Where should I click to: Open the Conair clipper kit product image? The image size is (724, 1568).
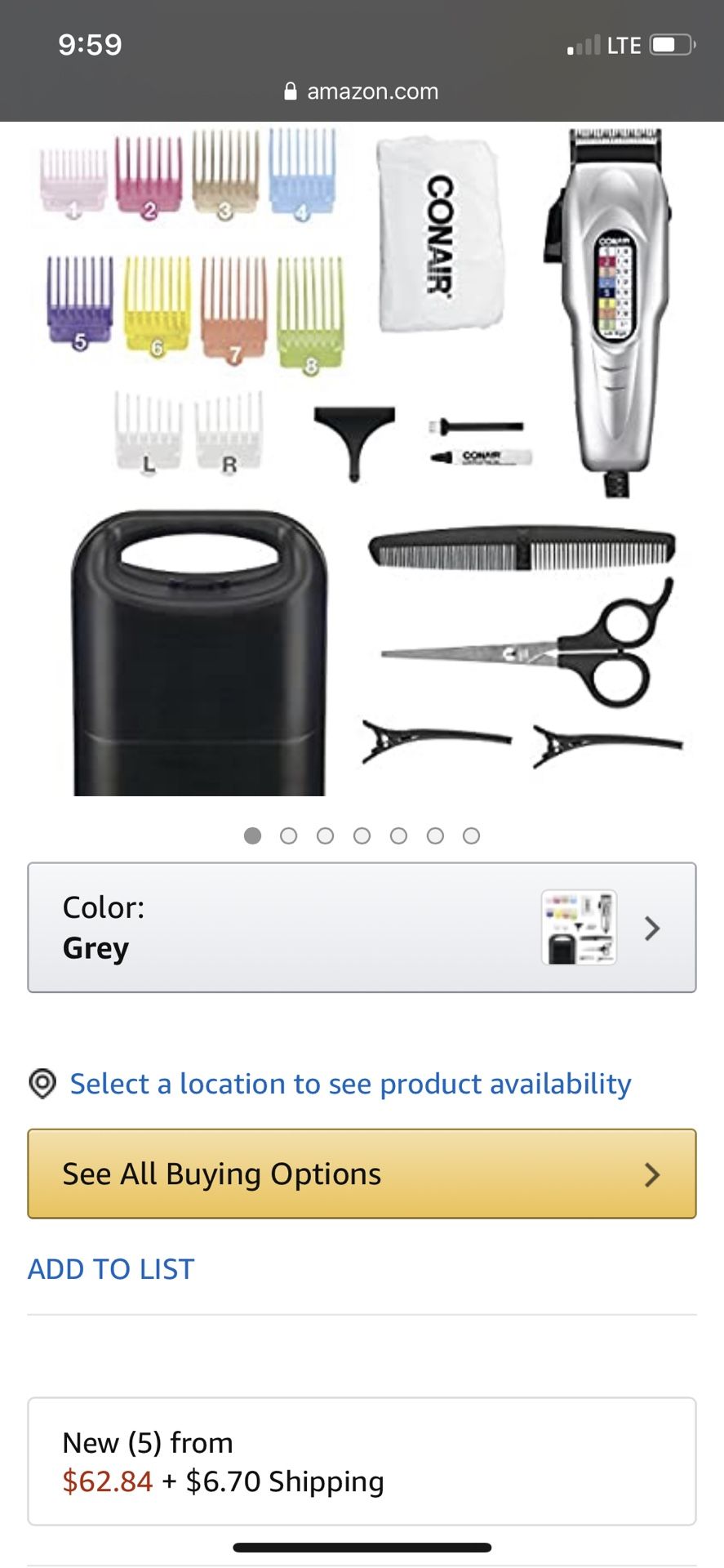point(362,461)
